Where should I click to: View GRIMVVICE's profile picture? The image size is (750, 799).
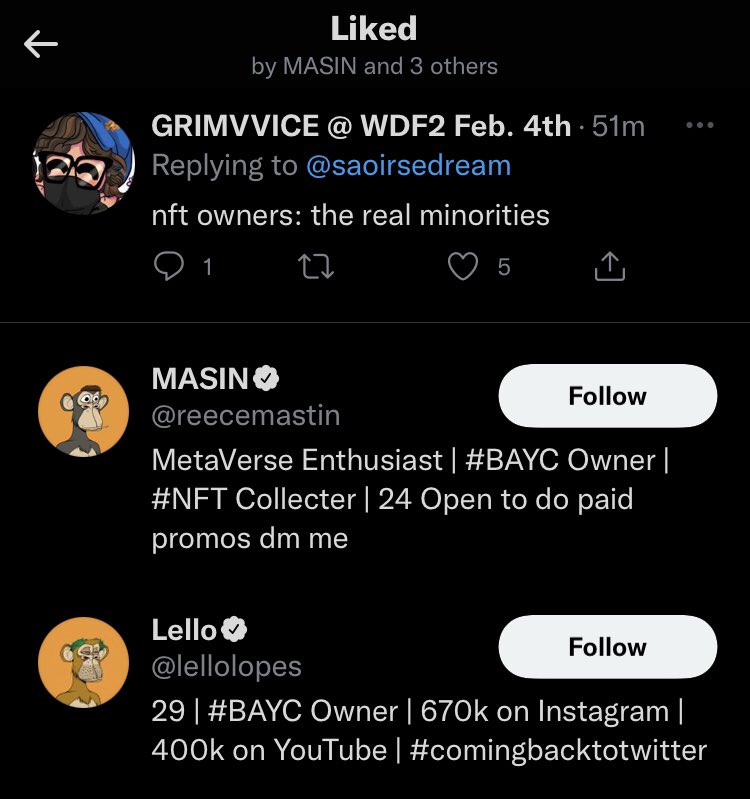click(x=84, y=163)
